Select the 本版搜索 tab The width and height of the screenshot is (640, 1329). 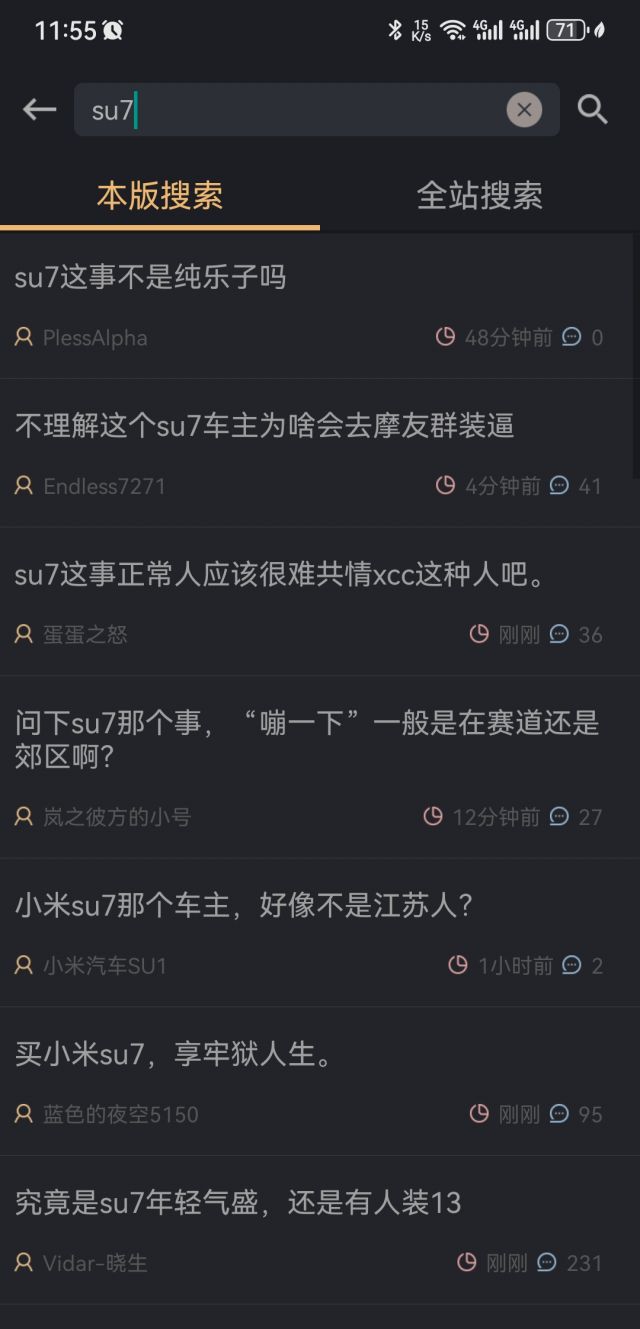point(160,195)
